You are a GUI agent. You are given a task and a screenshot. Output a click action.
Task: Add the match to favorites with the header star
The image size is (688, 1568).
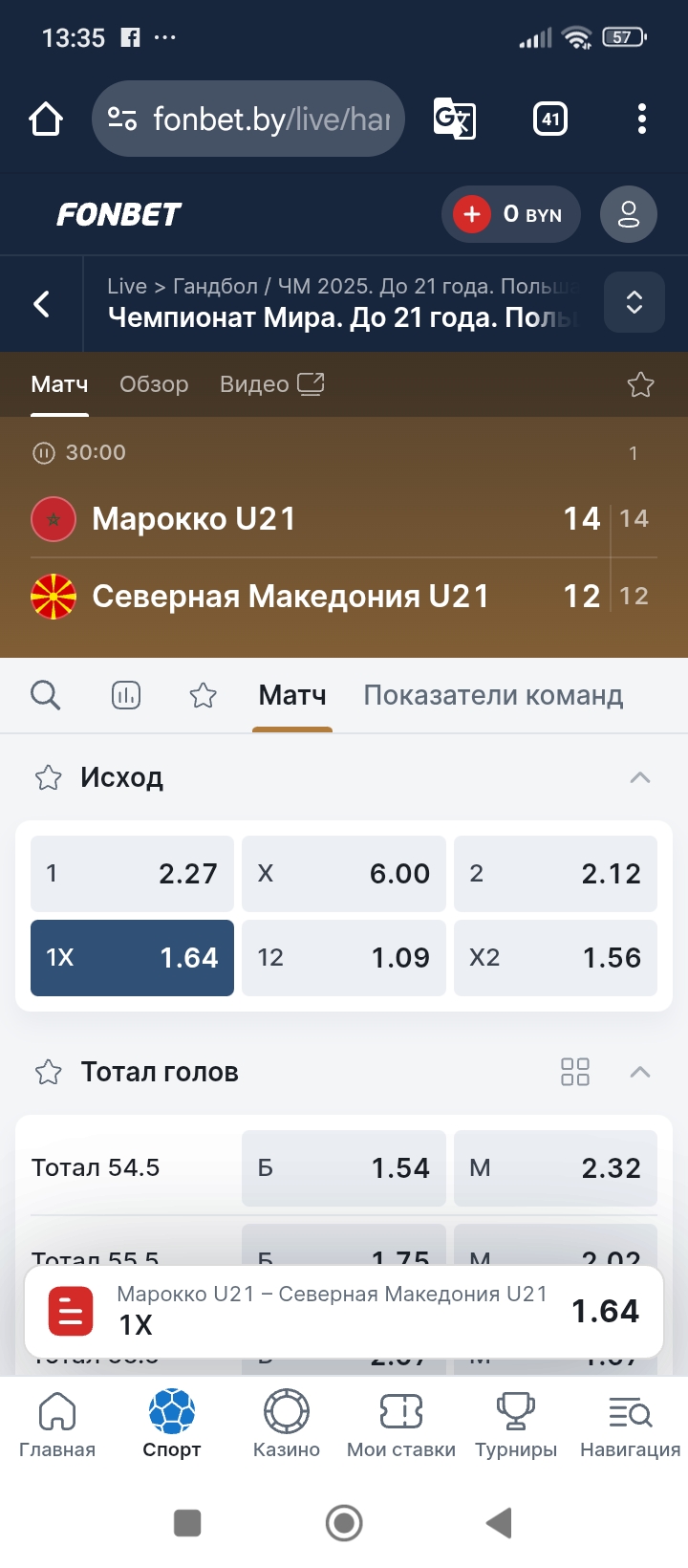640,384
